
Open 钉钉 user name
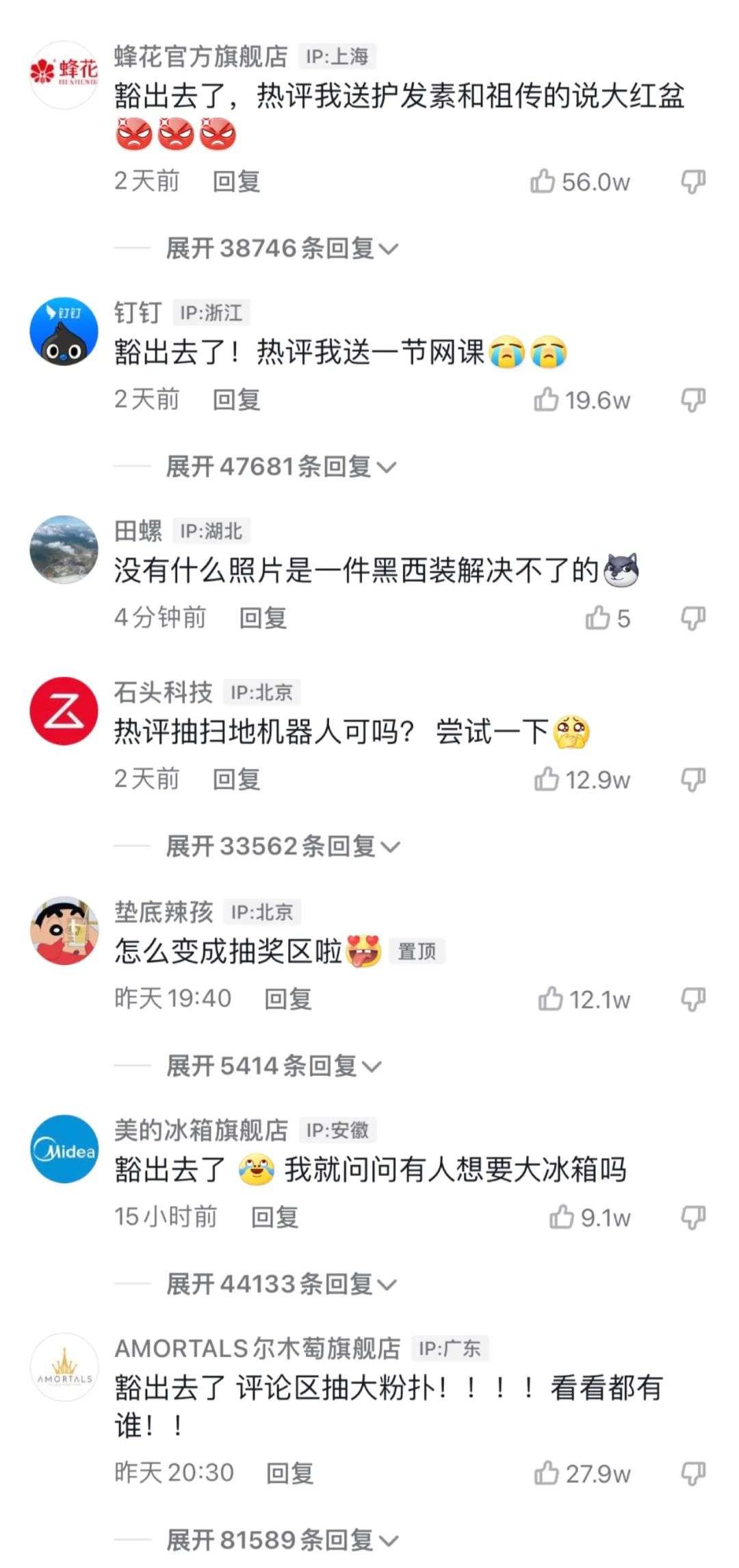138,313
